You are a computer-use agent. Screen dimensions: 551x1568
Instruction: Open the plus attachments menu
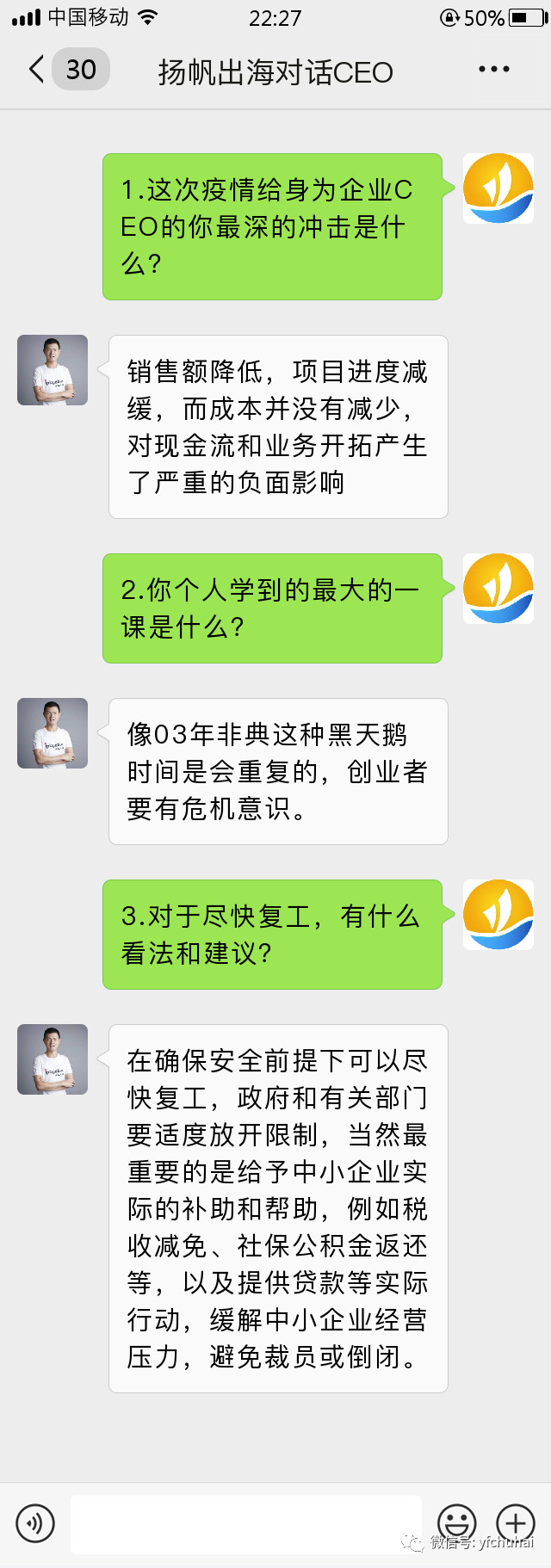[x=516, y=1522]
